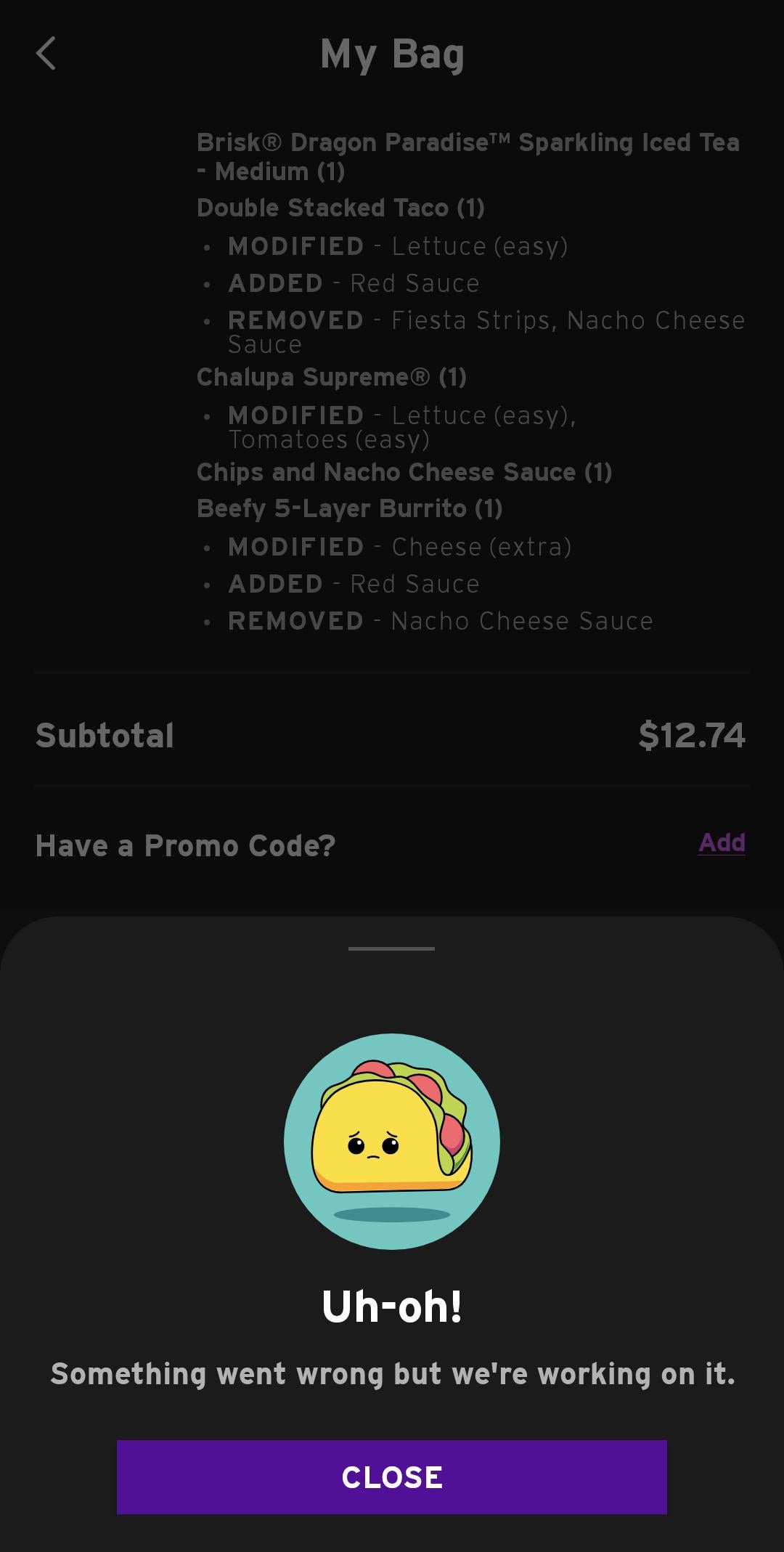Close the Uh-oh error dialog
Screen dimensions: 784x1552
391,1476
